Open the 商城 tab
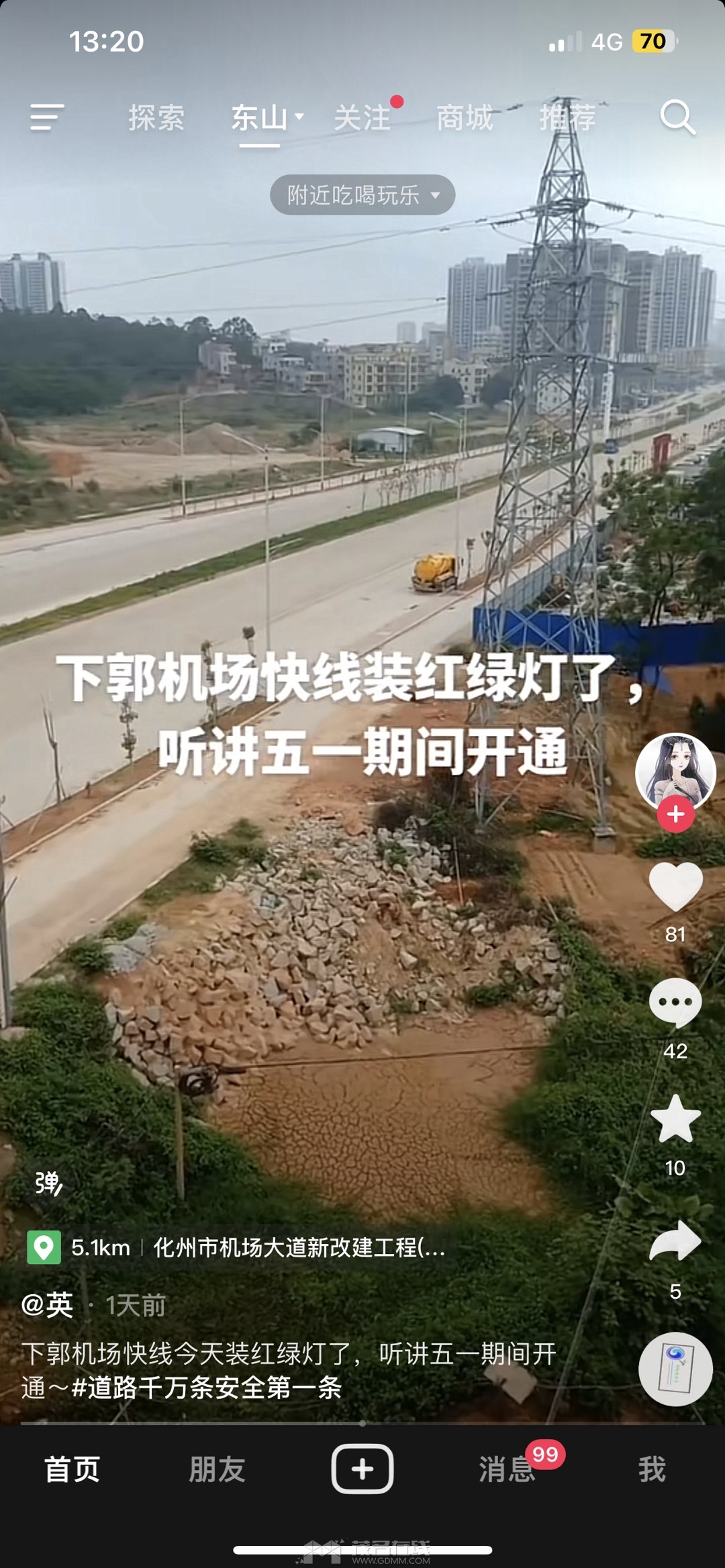The height and width of the screenshot is (1568, 725). pyautogui.click(x=465, y=118)
